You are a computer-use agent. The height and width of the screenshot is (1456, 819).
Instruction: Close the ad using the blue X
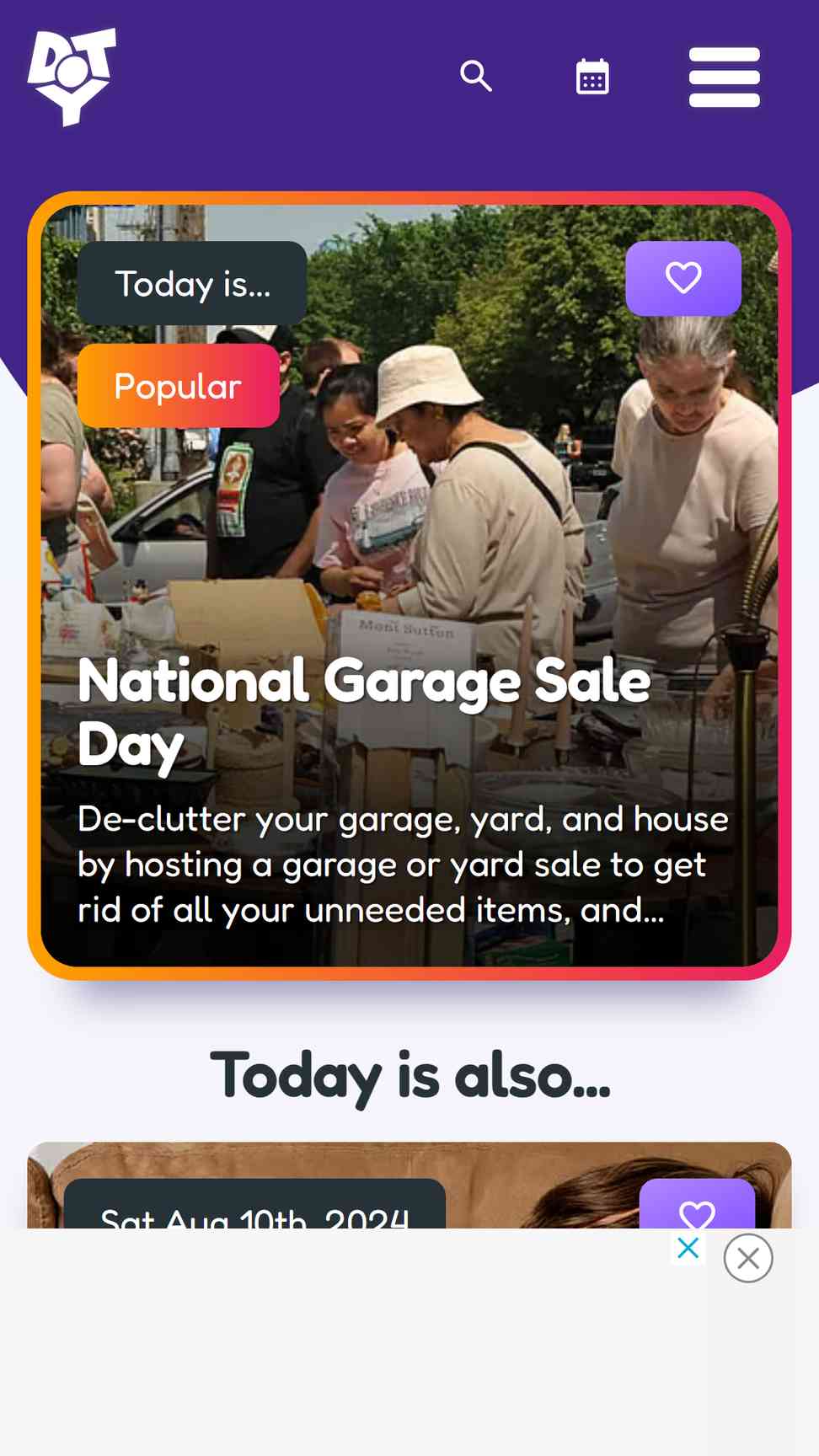[688, 1248]
